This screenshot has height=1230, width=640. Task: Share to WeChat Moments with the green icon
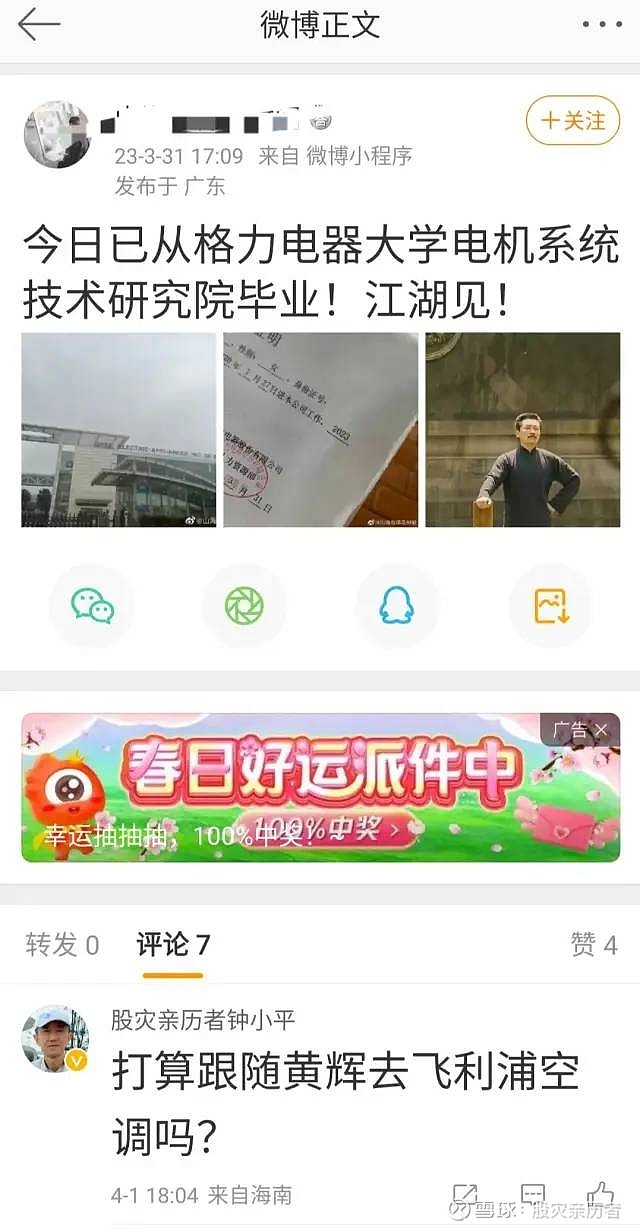pos(244,606)
